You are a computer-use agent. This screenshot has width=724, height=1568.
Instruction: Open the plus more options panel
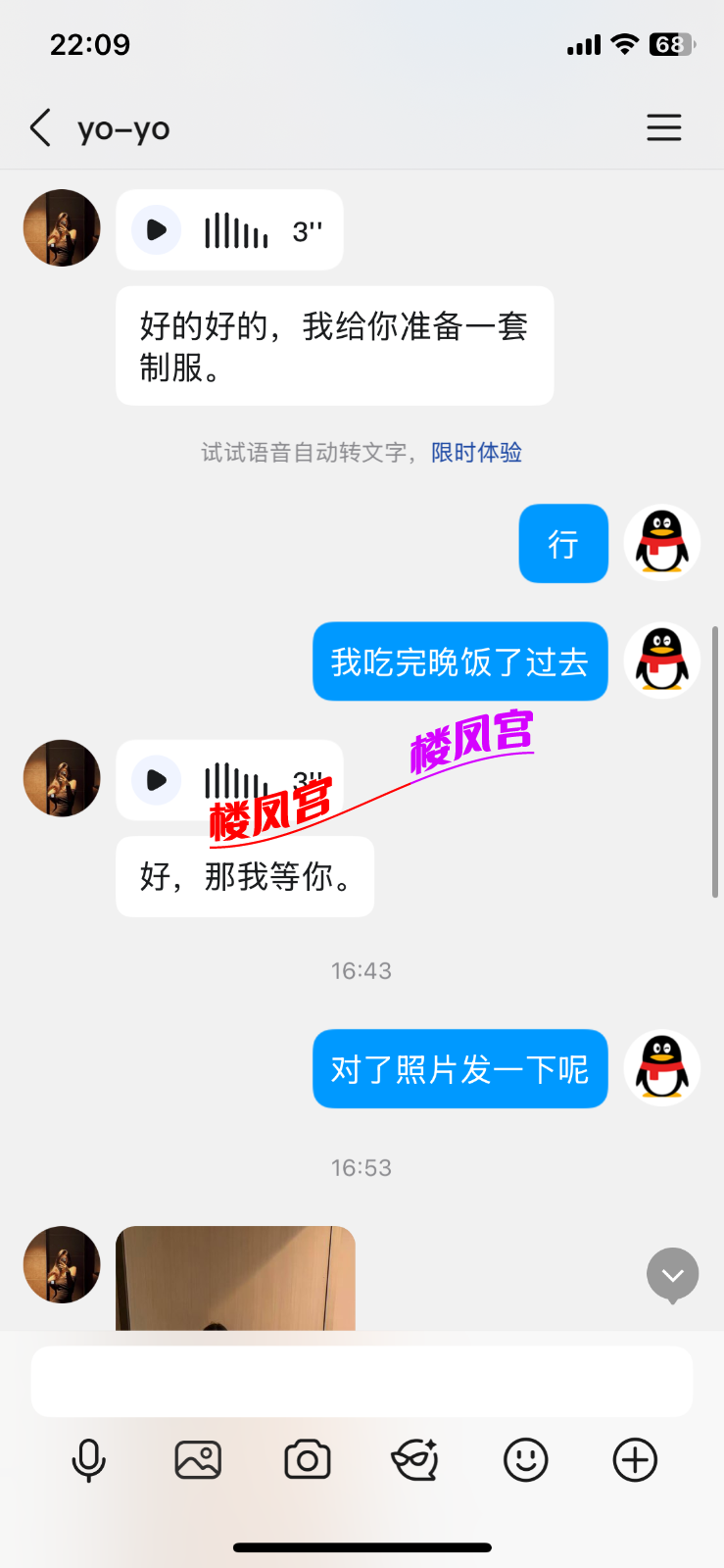click(635, 1460)
